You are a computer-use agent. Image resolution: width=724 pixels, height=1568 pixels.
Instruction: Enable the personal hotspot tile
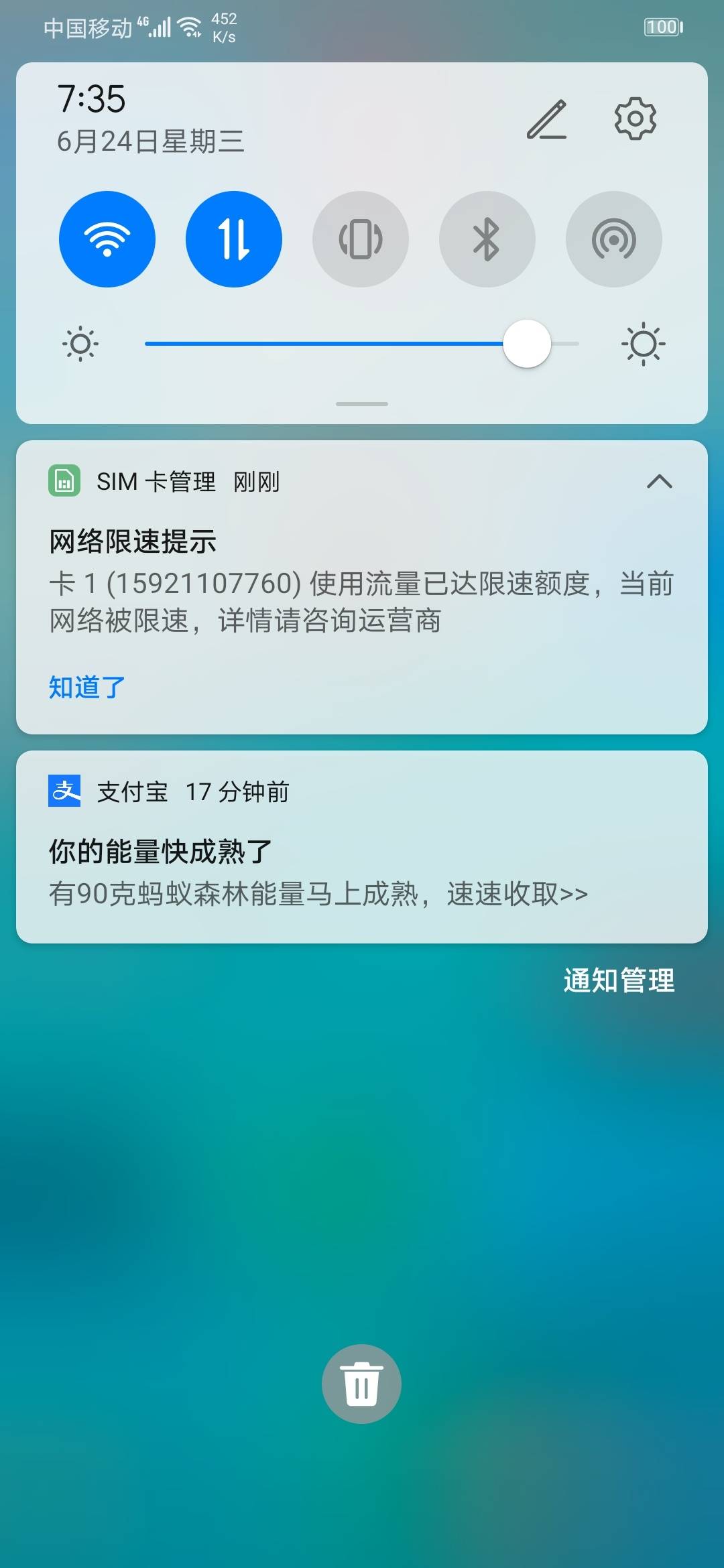(613, 239)
